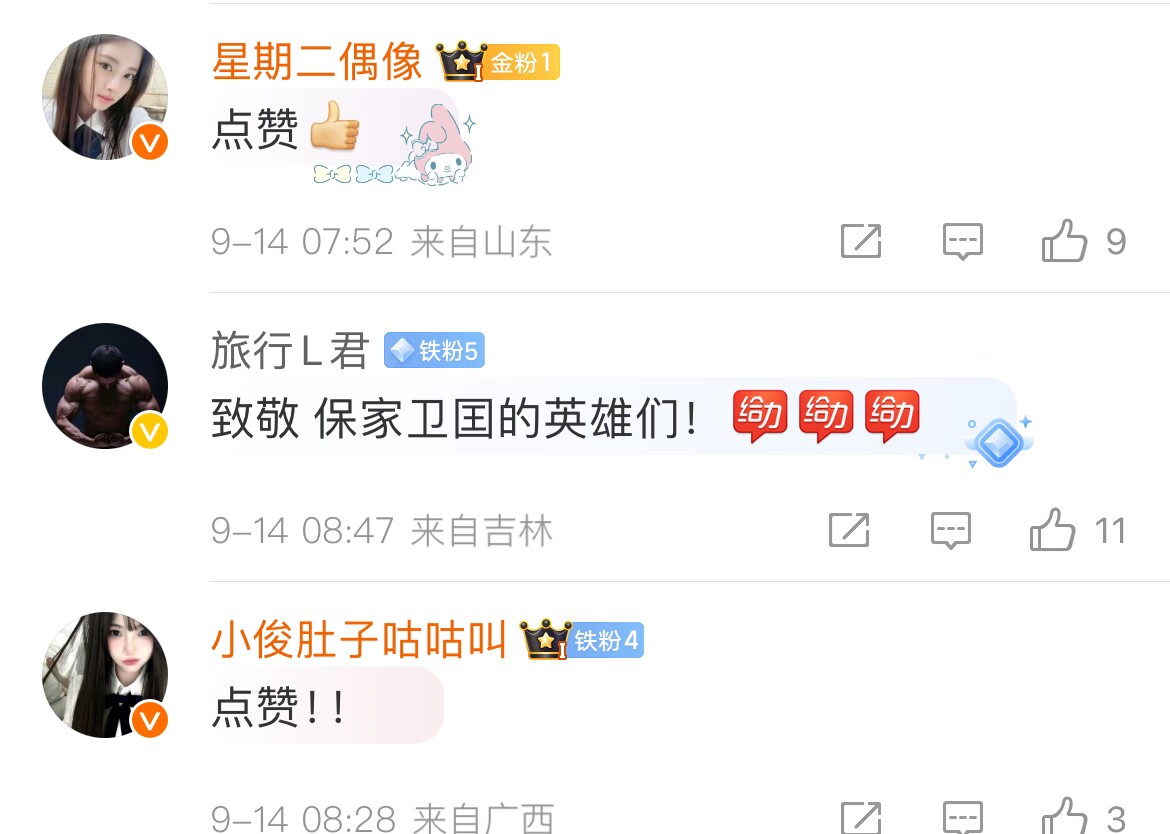
Task: Reply to 小俊肚子咕咕叫's comment
Action: 963,818
